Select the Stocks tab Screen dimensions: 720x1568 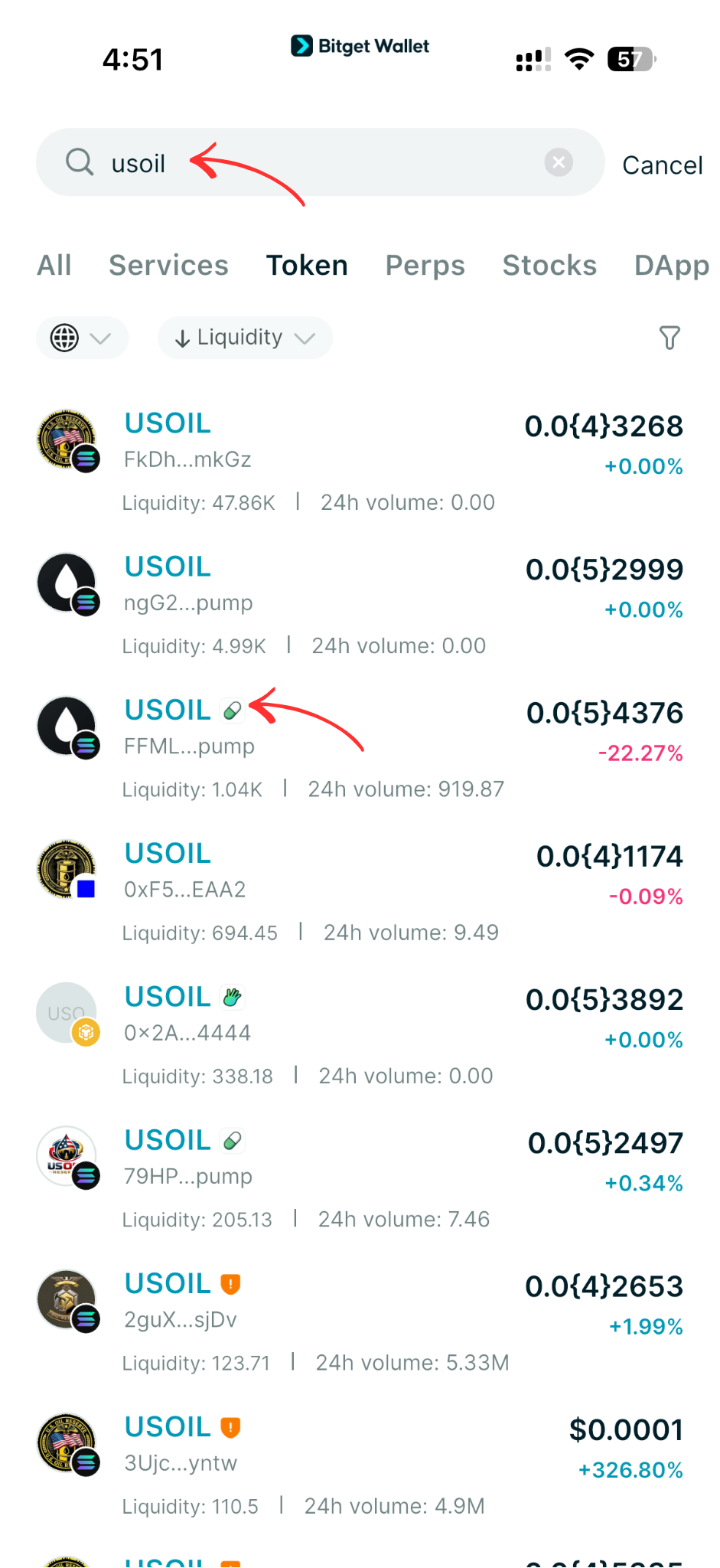click(549, 266)
